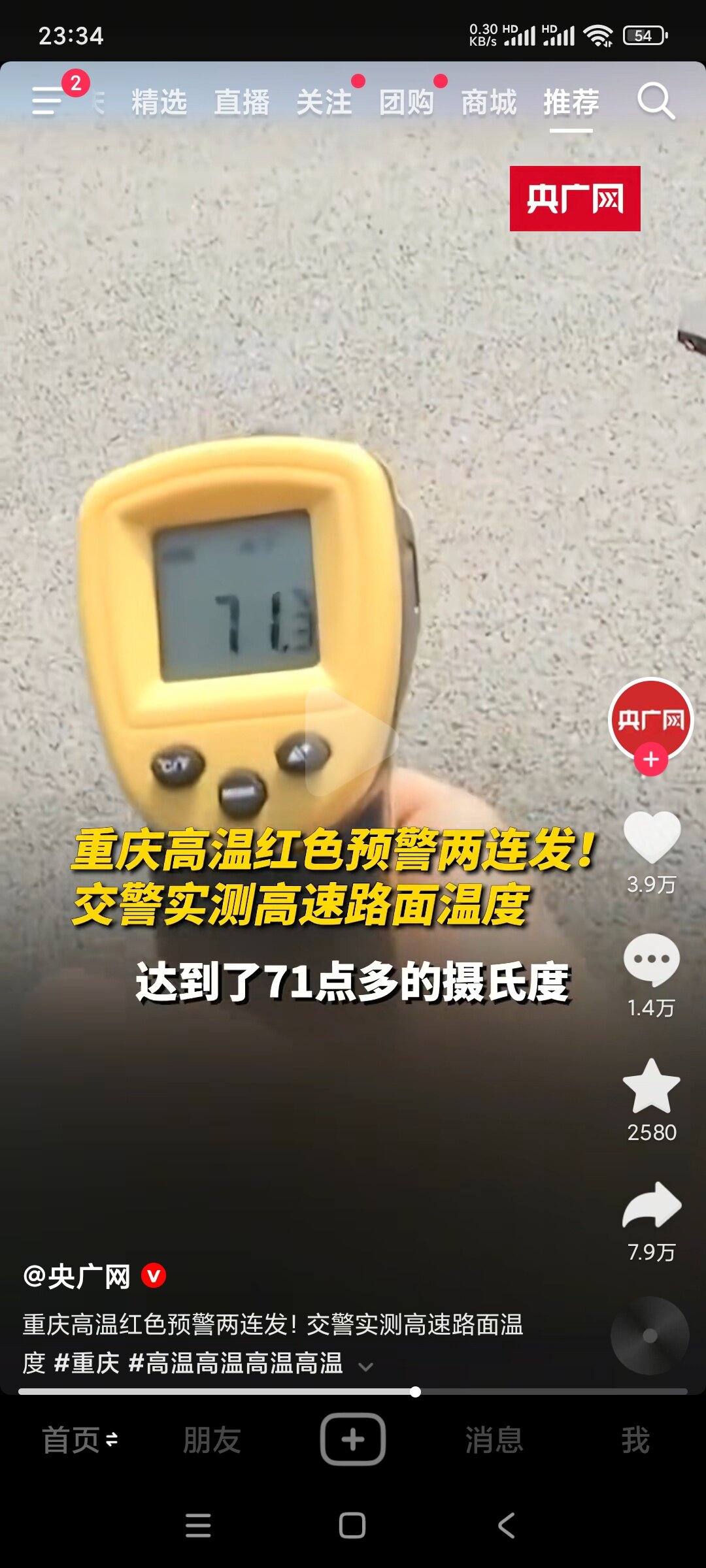Switch to the 精选 tab

click(159, 103)
